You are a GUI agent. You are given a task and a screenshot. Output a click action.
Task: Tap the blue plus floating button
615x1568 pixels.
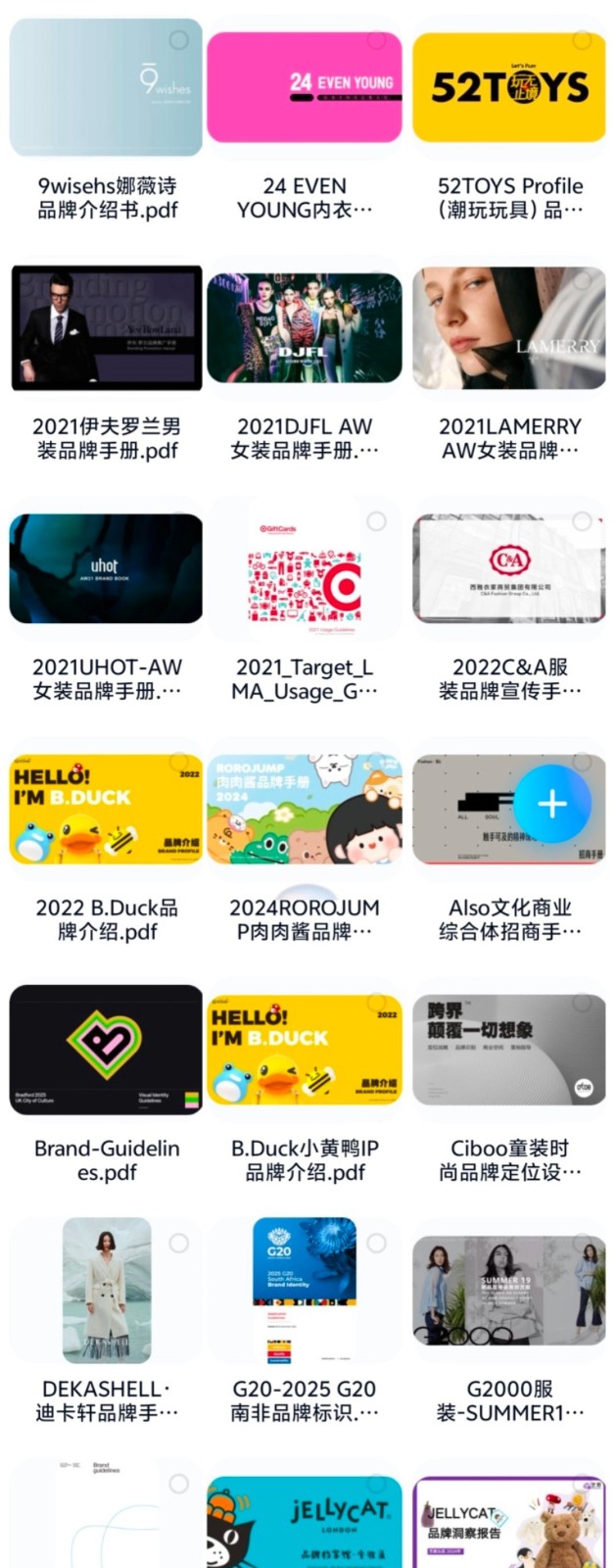coord(551,804)
